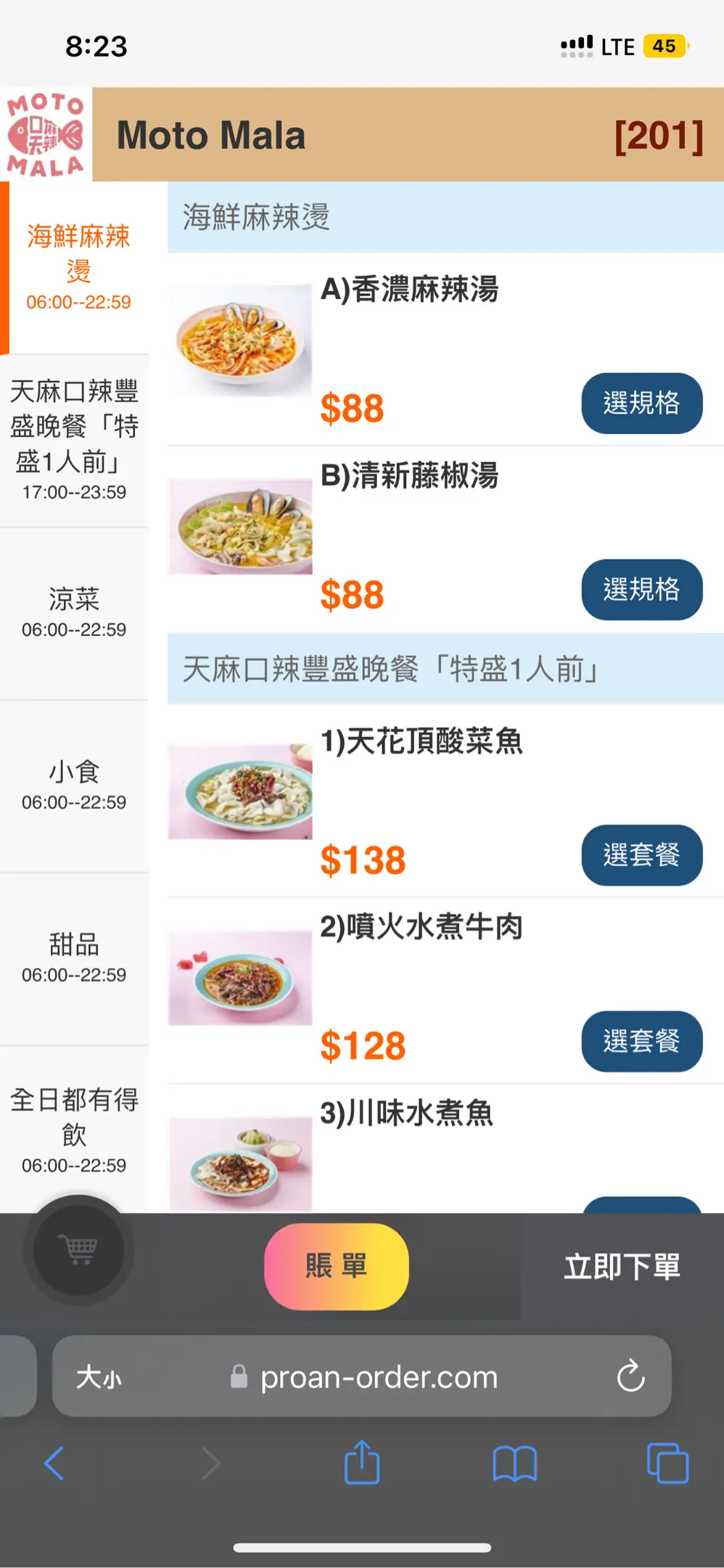Open the shopping cart icon

coord(79,1249)
